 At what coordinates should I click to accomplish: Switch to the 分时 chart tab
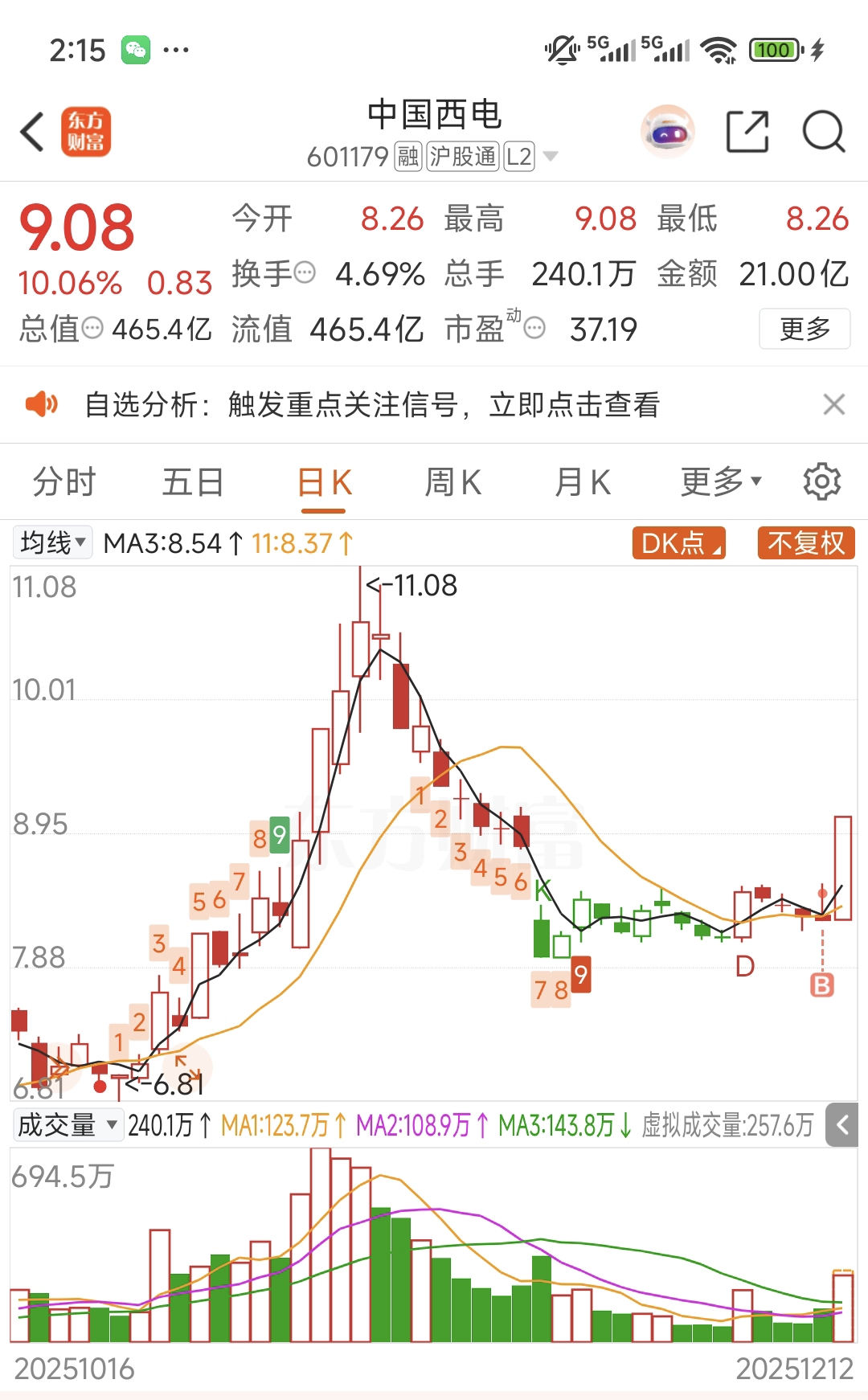pos(64,482)
